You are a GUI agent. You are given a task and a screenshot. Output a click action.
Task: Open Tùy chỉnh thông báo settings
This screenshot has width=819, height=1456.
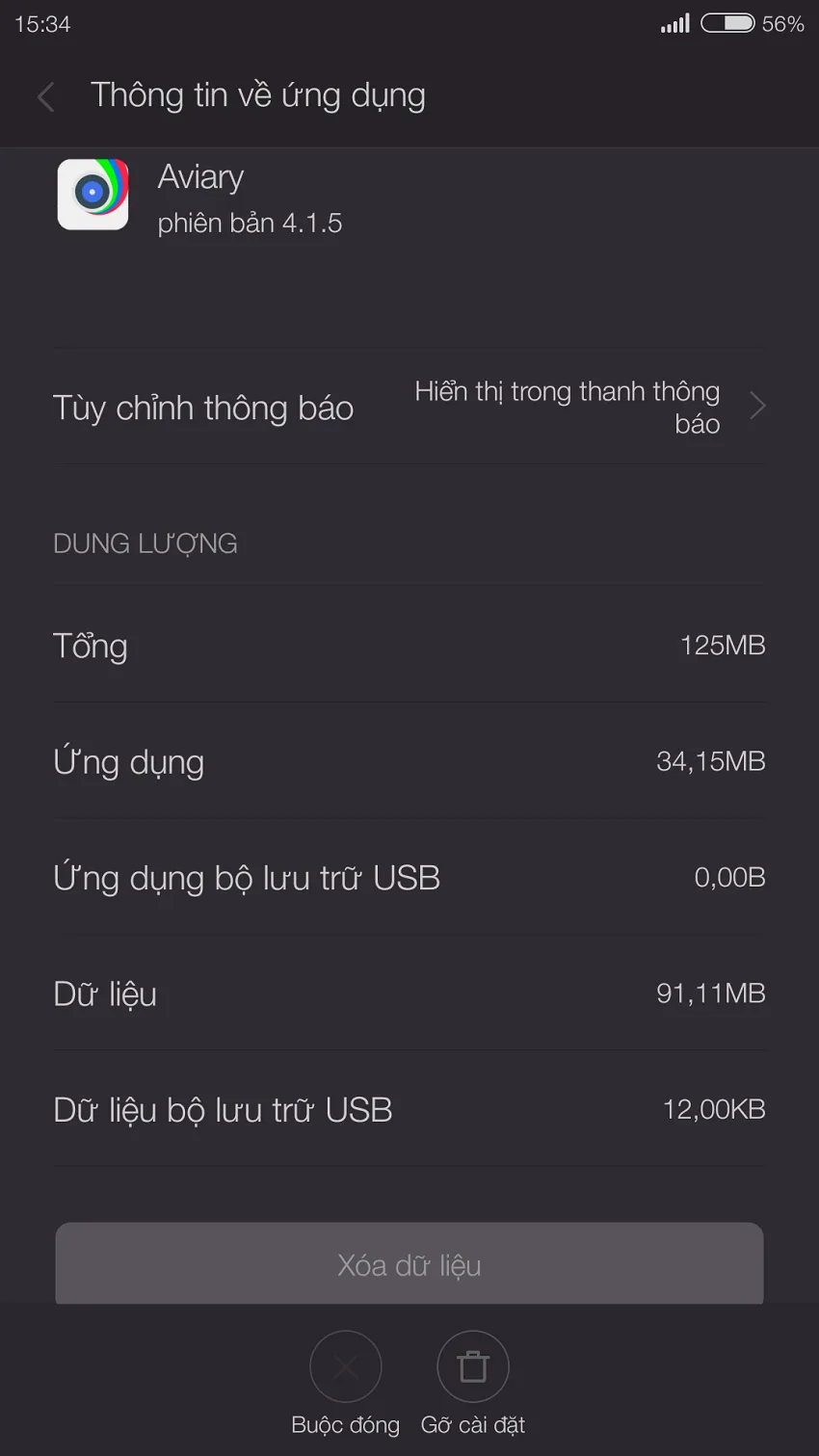pos(203,408)
